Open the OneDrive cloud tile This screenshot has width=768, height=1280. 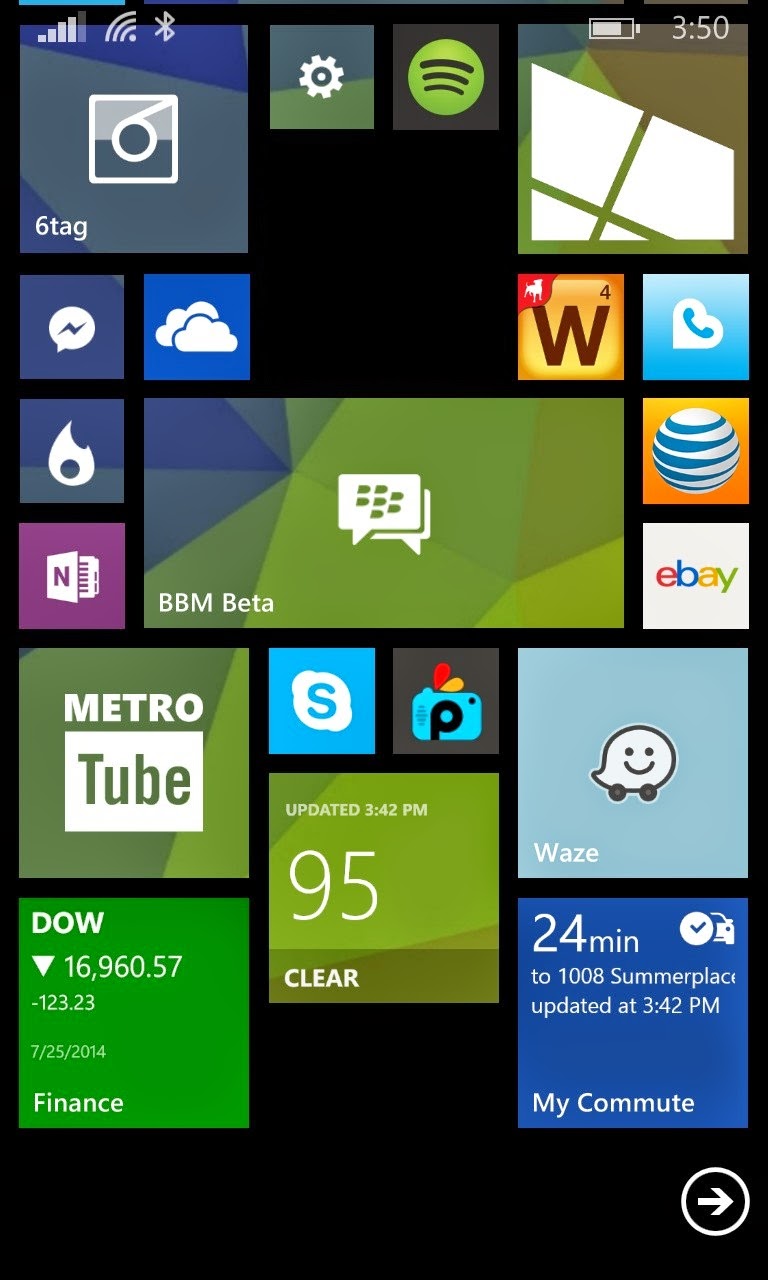[196, 327]
